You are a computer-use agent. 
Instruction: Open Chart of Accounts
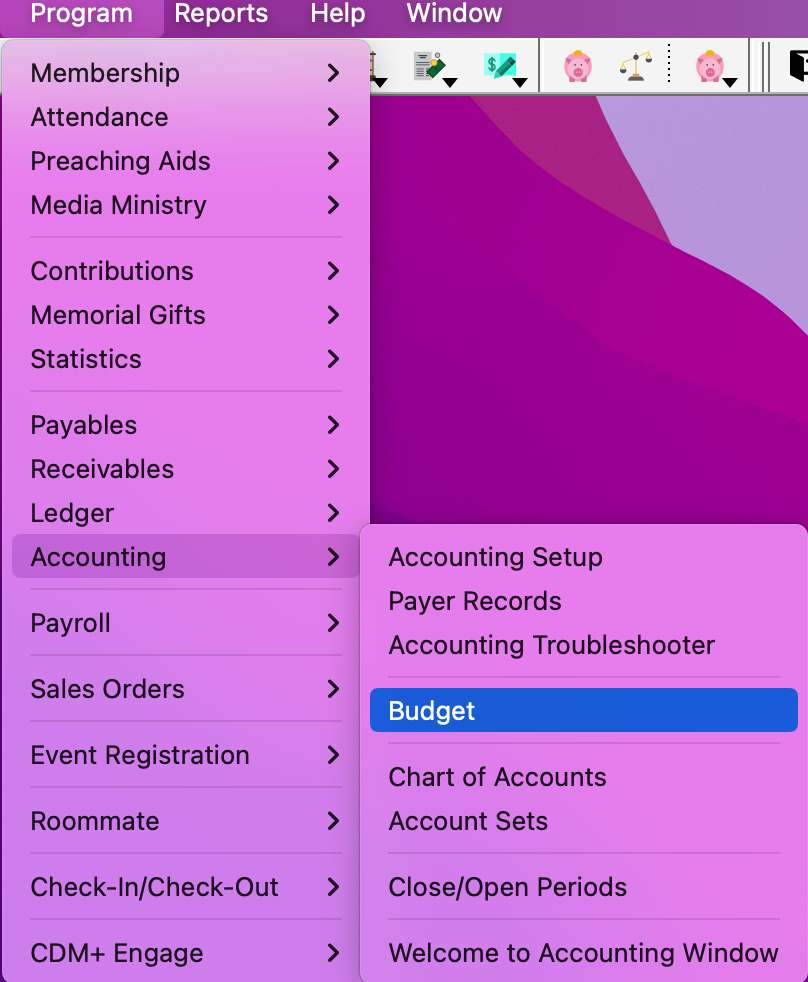click(497, 777)
